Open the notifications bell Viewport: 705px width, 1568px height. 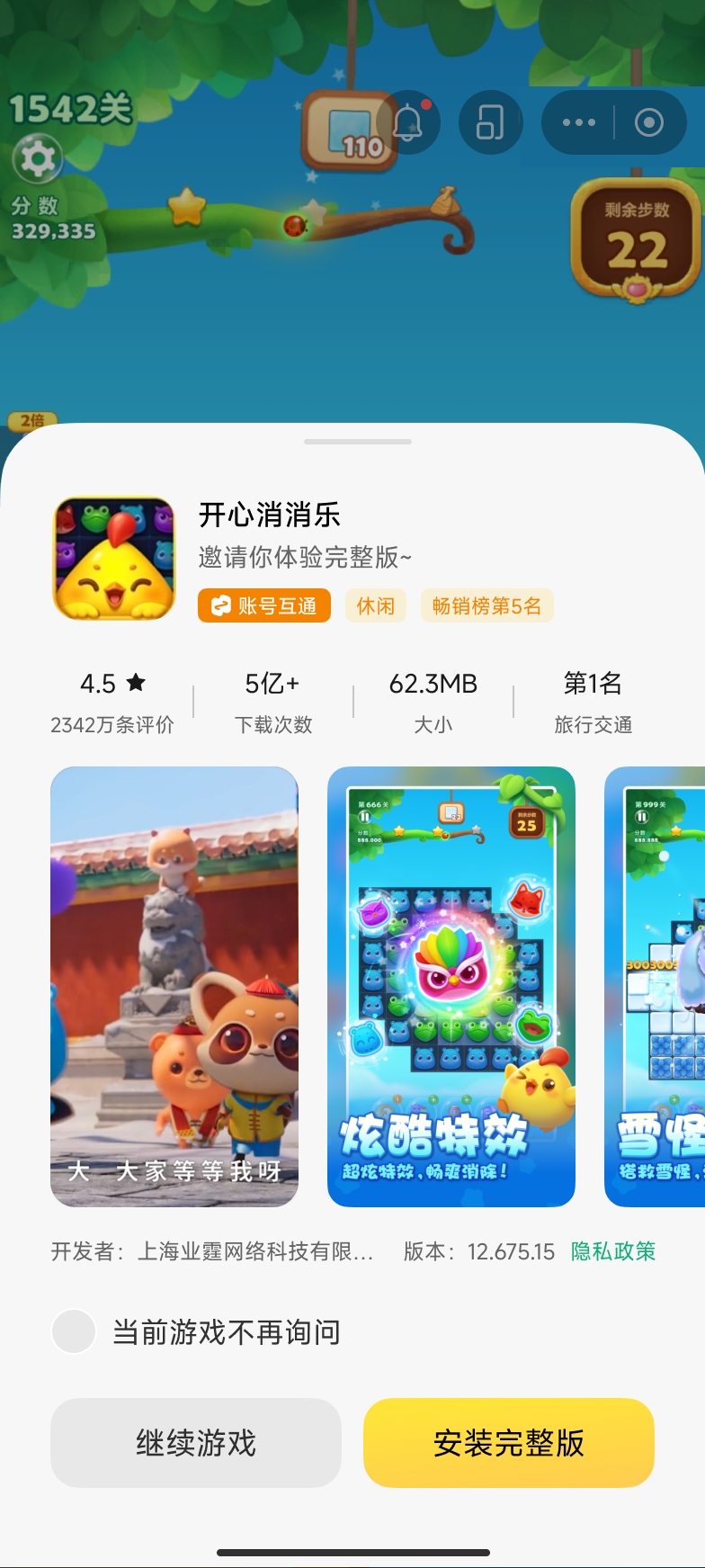409,122
